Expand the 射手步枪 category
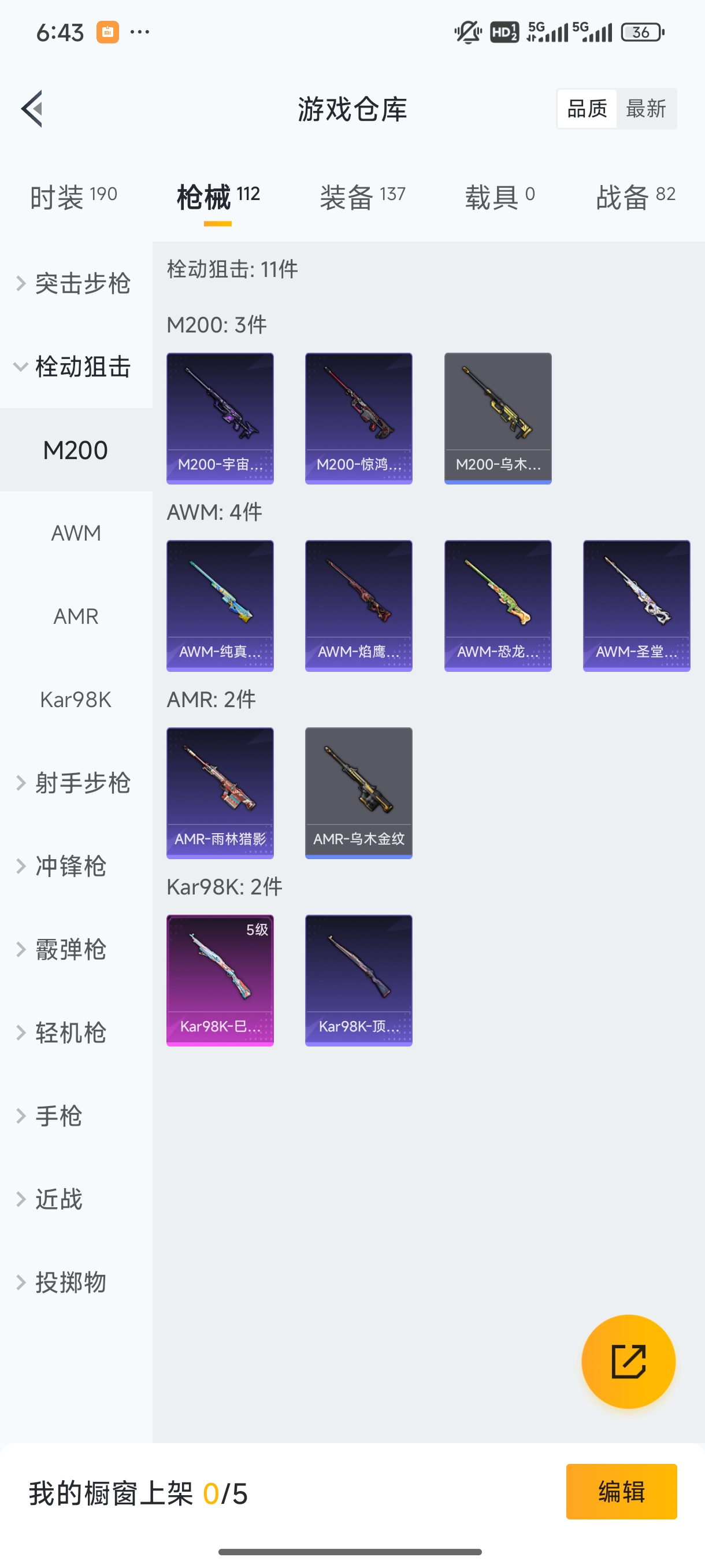Viewport: 705px width, 1568px height. coord(82,784)
